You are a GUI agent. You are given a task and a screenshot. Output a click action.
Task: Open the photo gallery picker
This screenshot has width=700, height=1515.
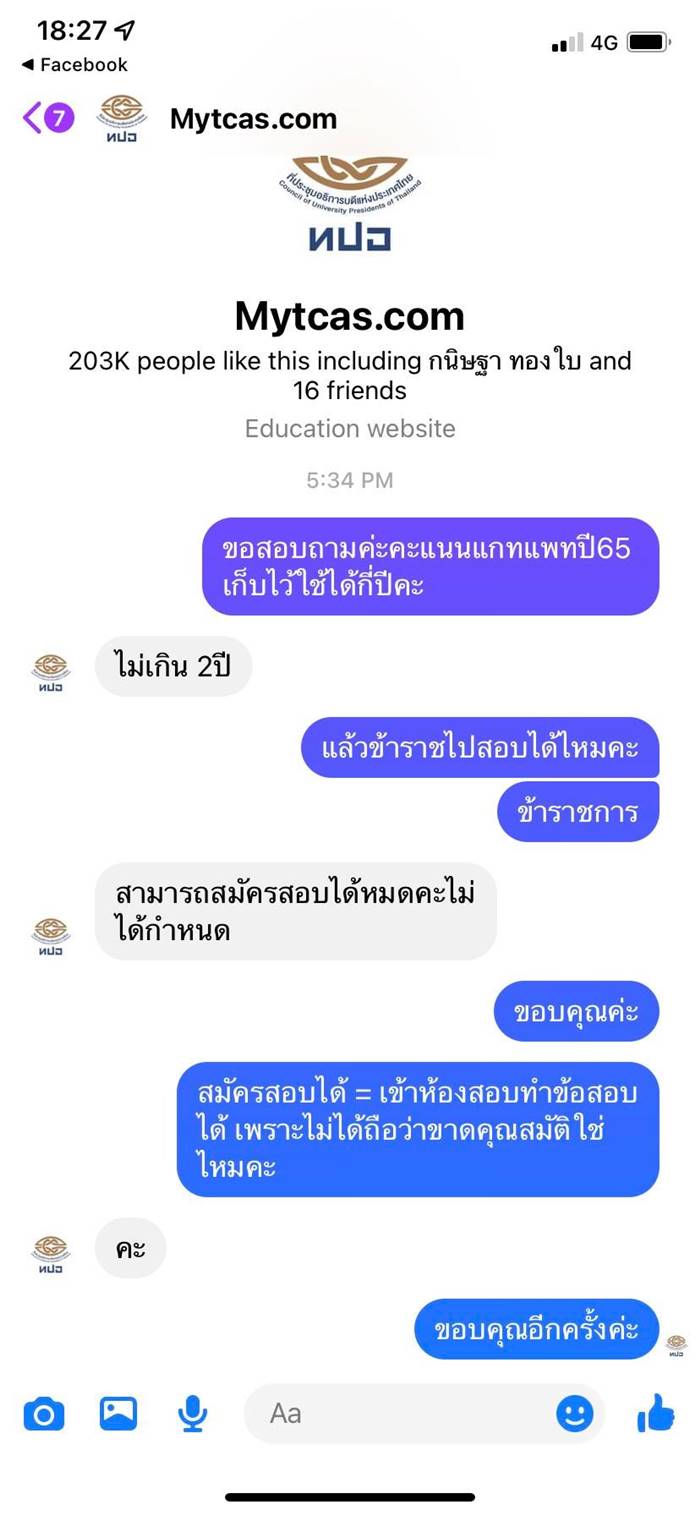point(118,1413)
